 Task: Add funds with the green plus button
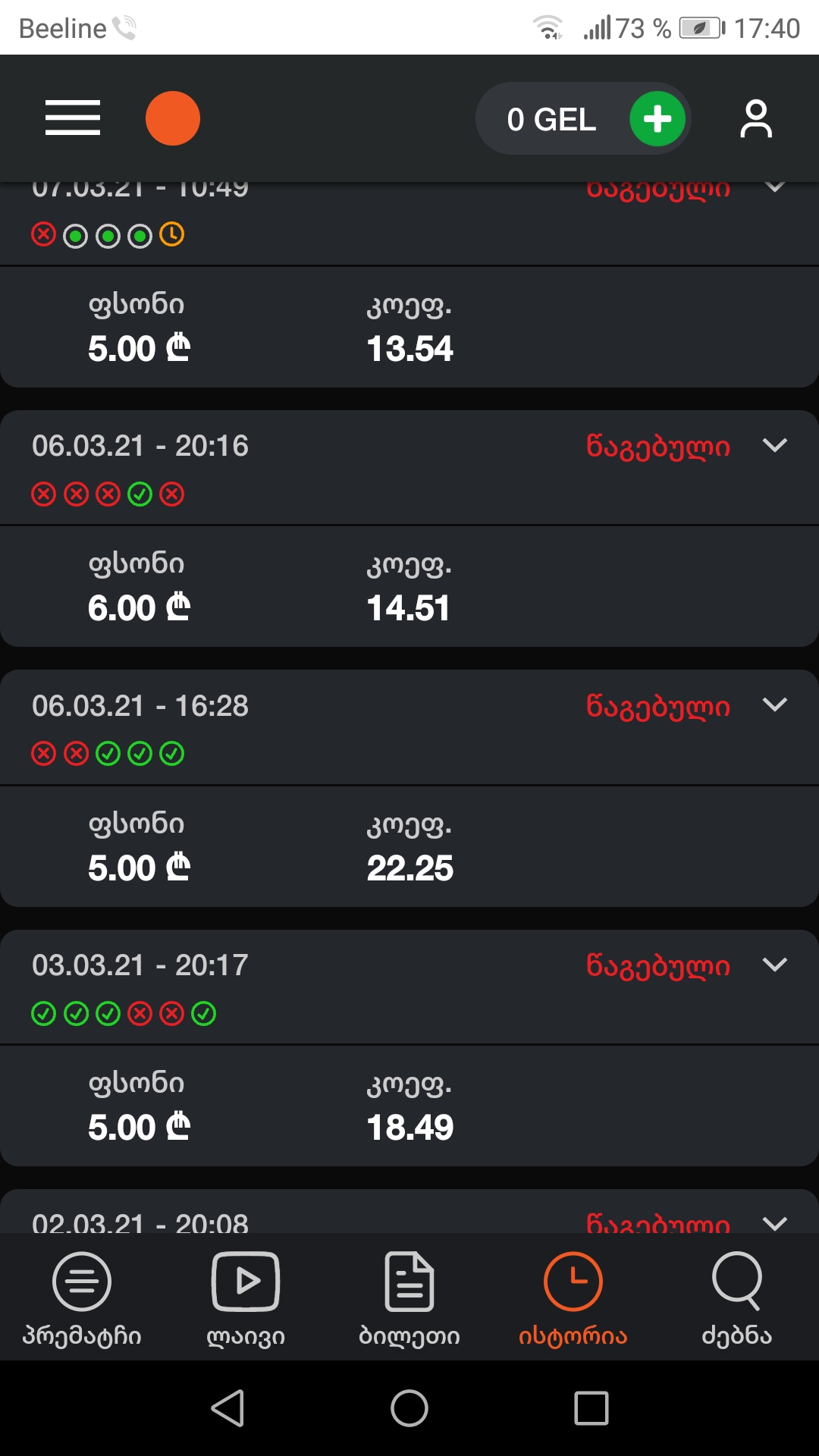coord(657,119)
